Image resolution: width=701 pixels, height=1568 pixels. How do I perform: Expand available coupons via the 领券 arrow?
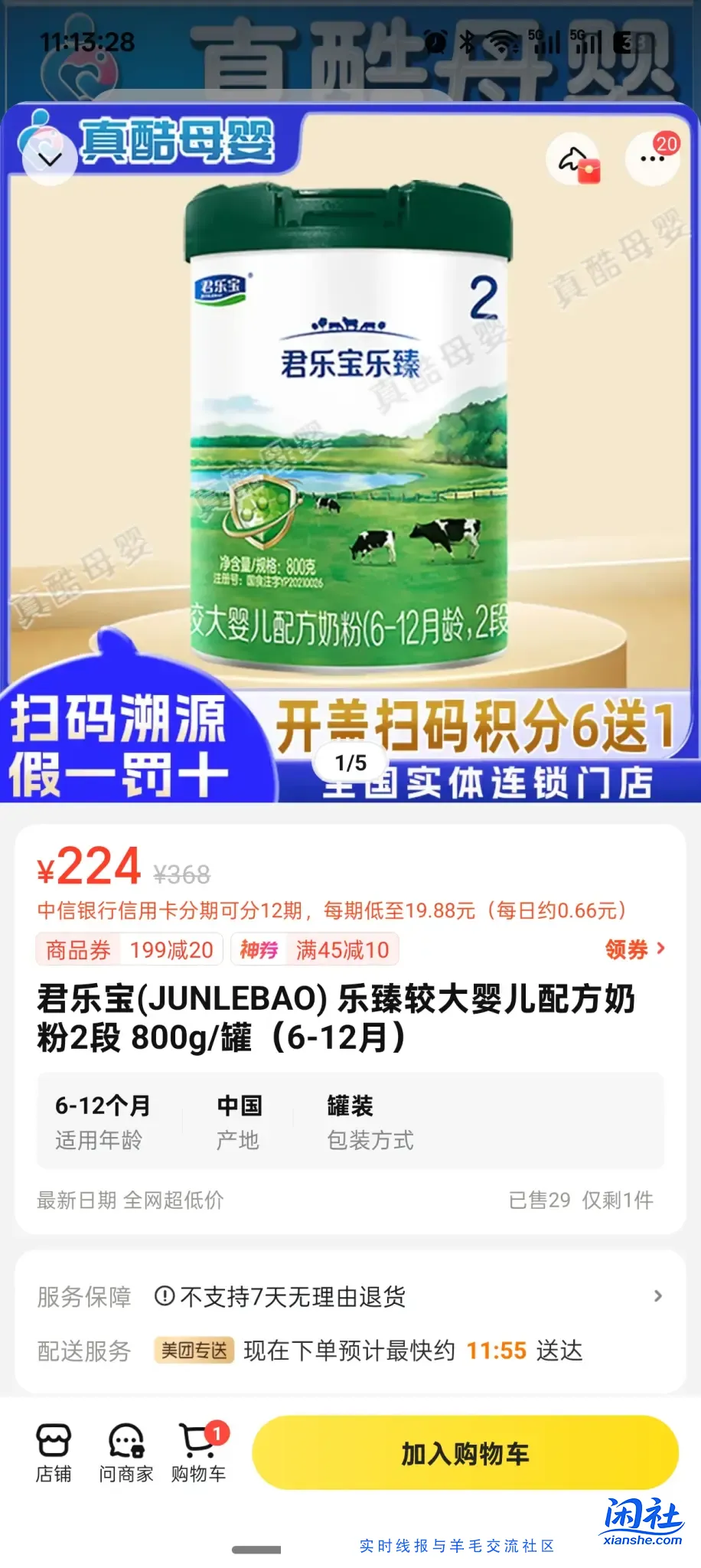point(634,949)
